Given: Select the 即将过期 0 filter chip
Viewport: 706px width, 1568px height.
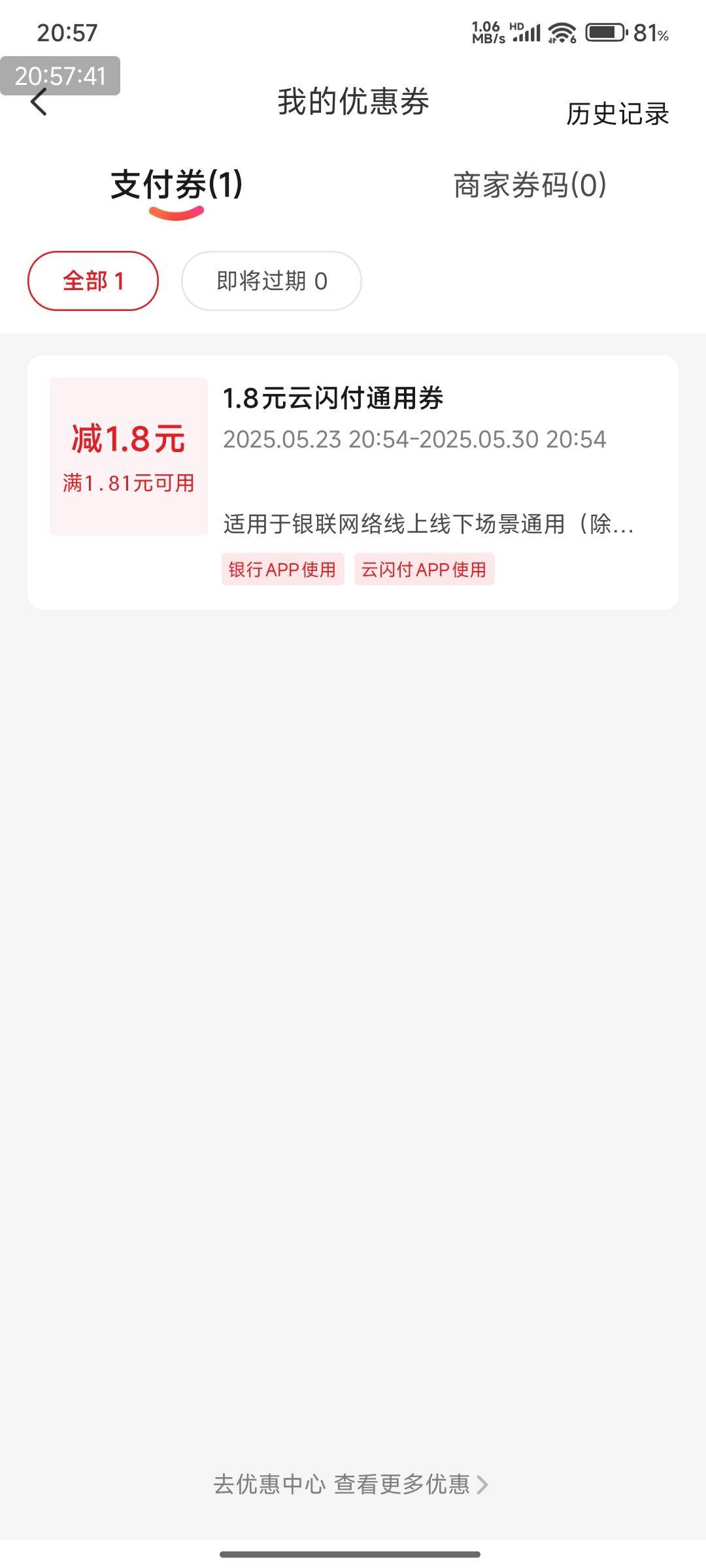Looking at the screenshot, I should [x=271, y=281].
